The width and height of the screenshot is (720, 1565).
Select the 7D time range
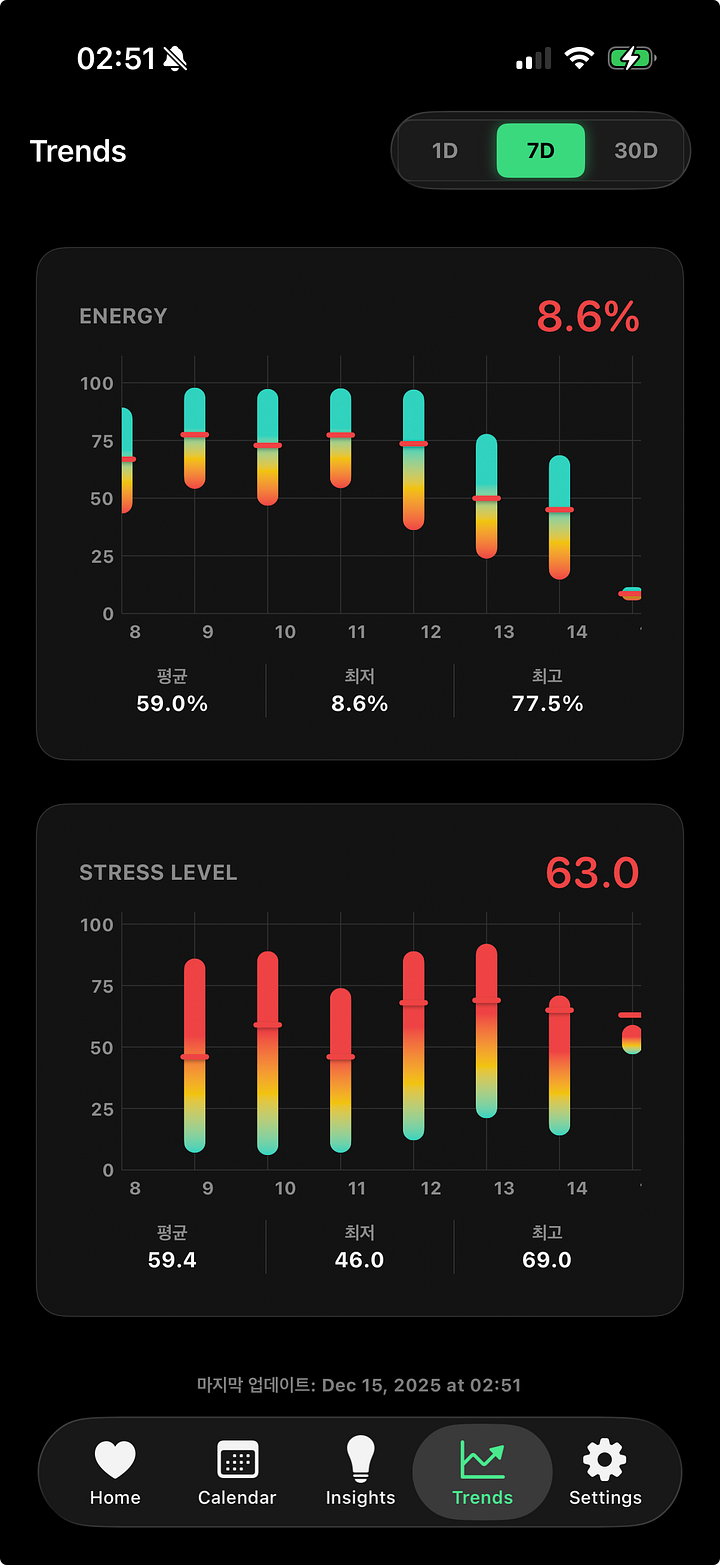(540, 151)
